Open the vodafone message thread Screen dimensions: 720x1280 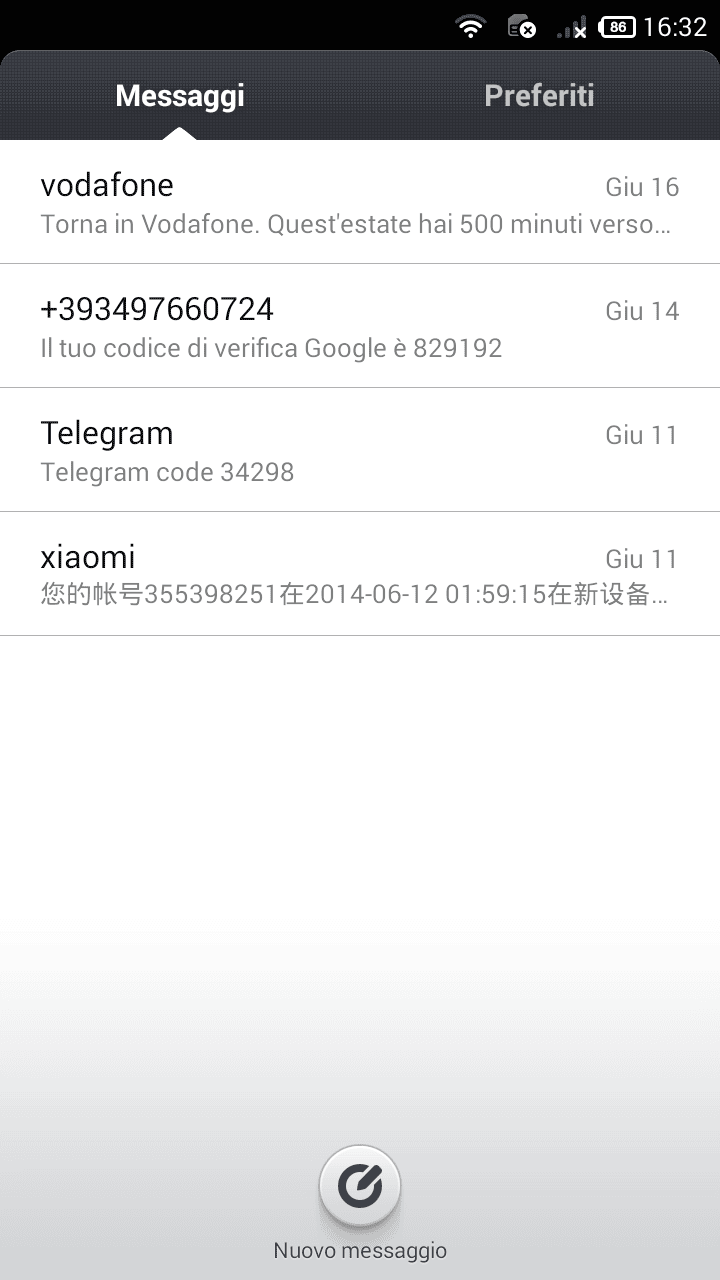click(x=360, y=202)
